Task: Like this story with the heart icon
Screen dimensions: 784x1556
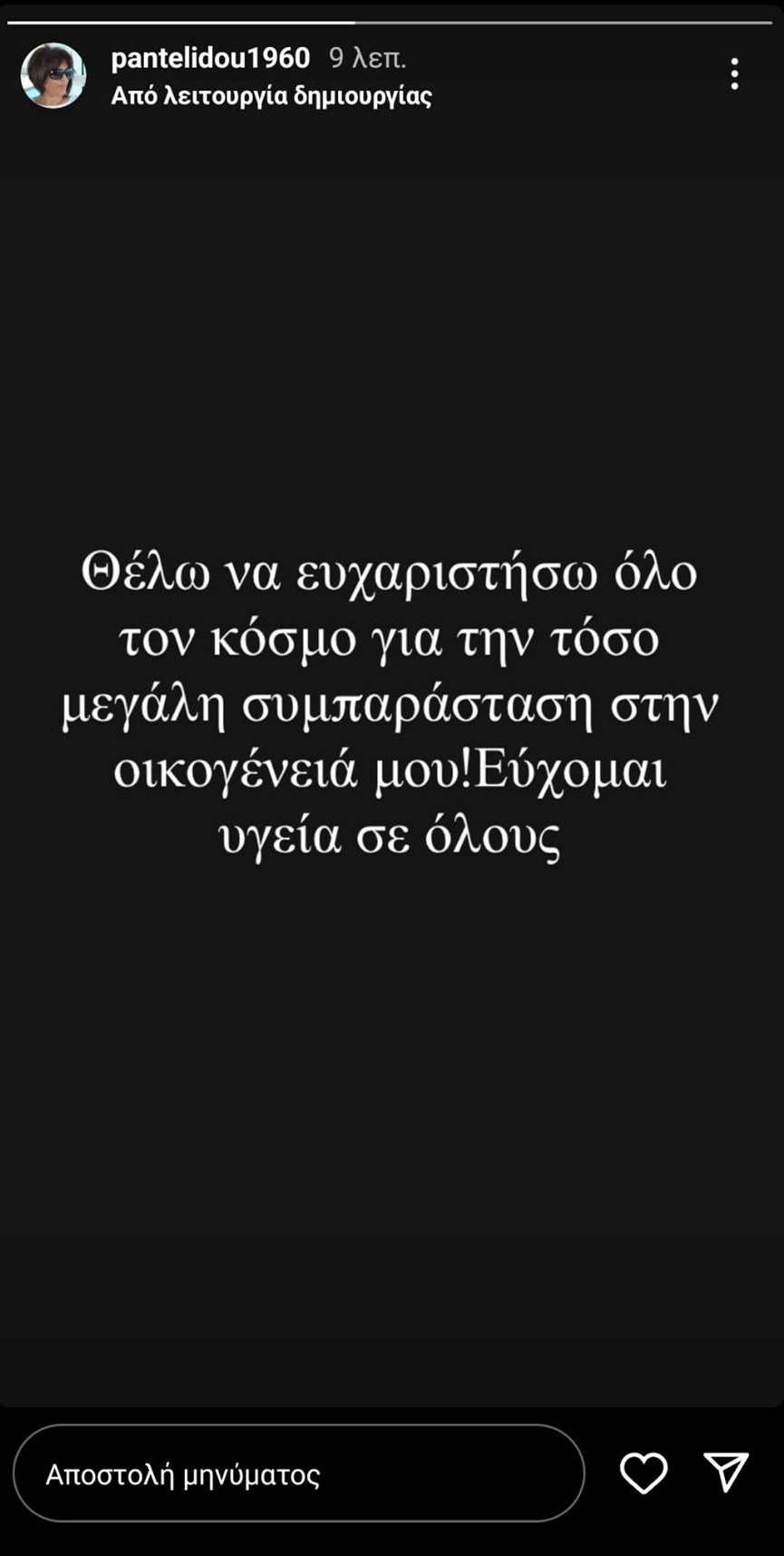Action: (x=644, y=1473)
